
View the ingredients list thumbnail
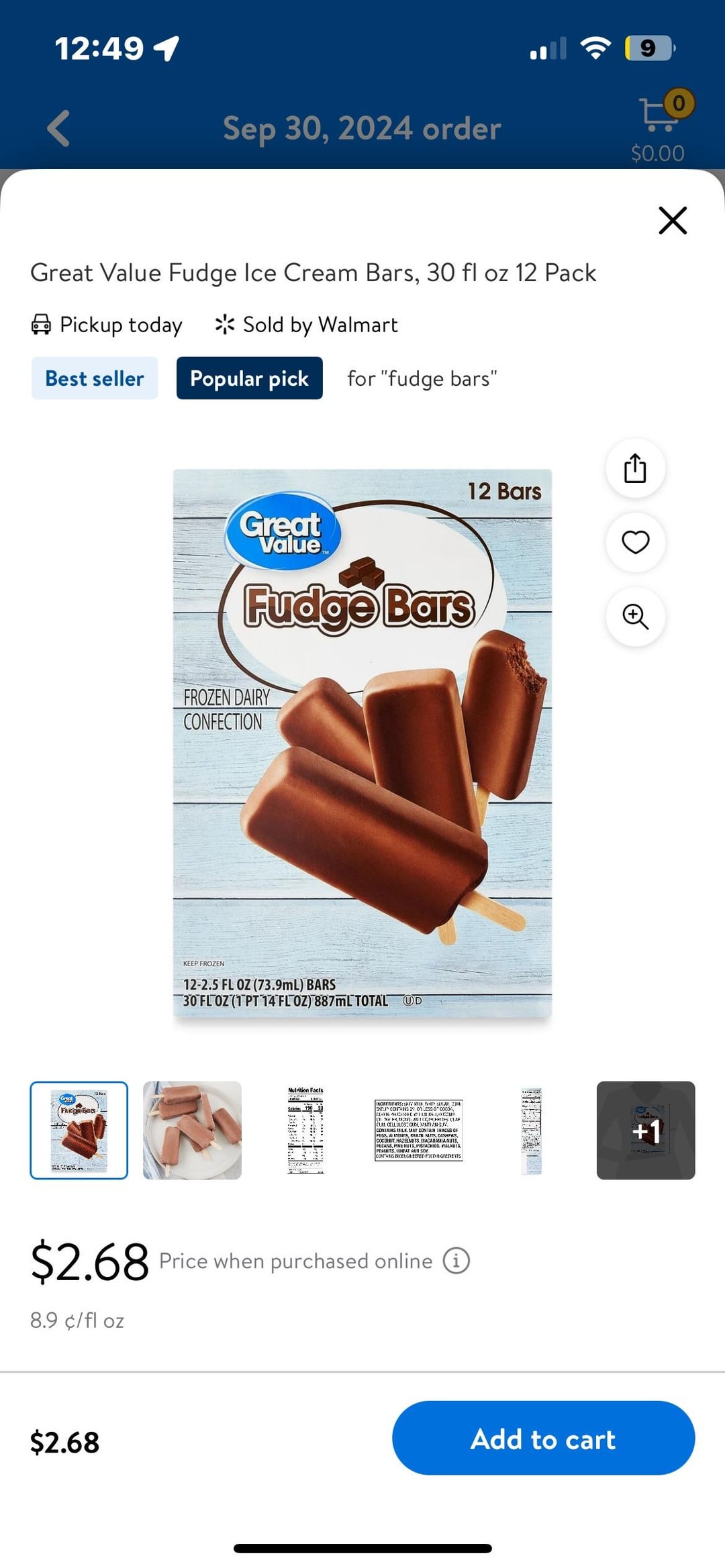(x=418, y=1130)
